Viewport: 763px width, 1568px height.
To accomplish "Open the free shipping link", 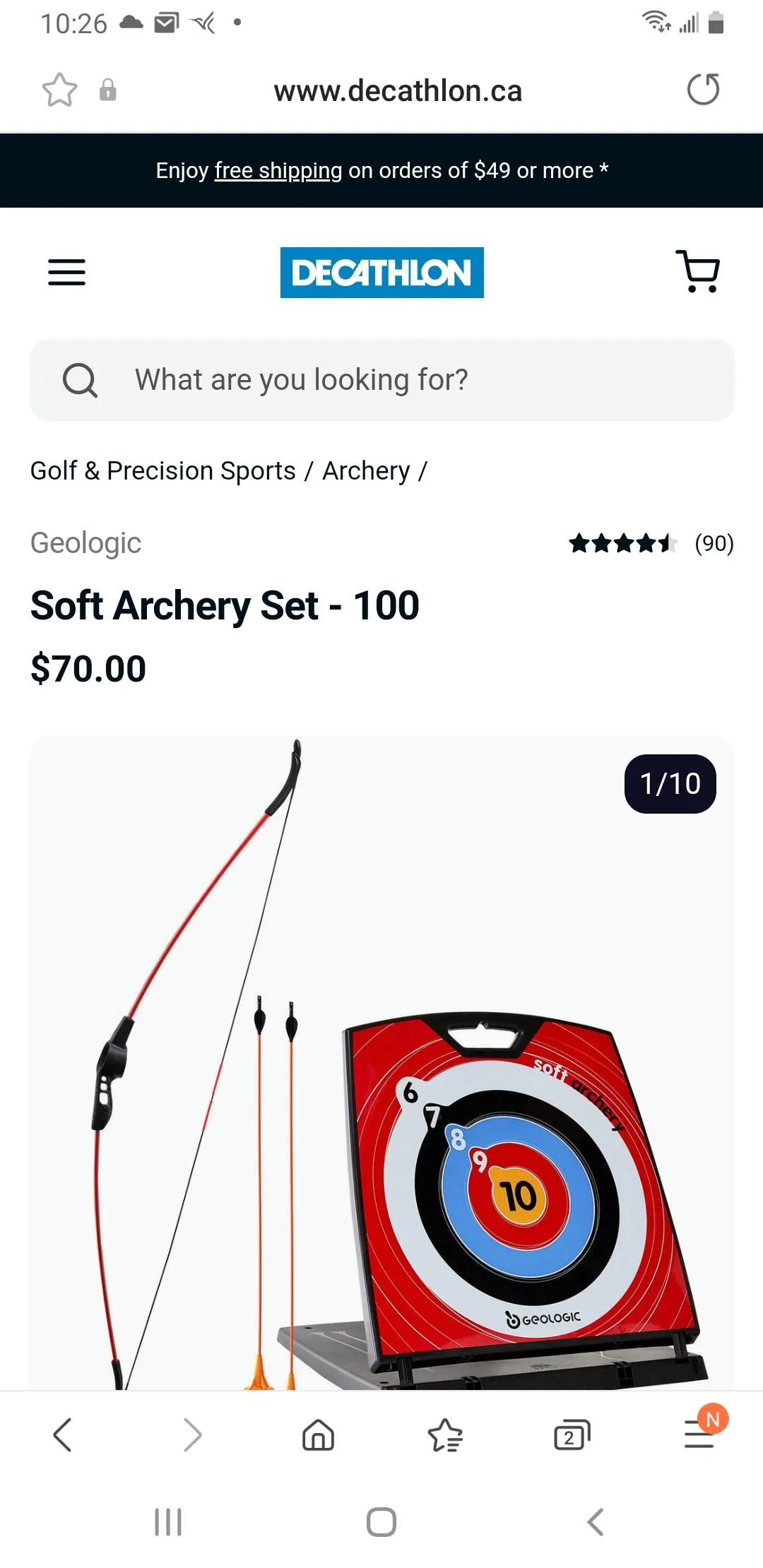I will (278, 171).
